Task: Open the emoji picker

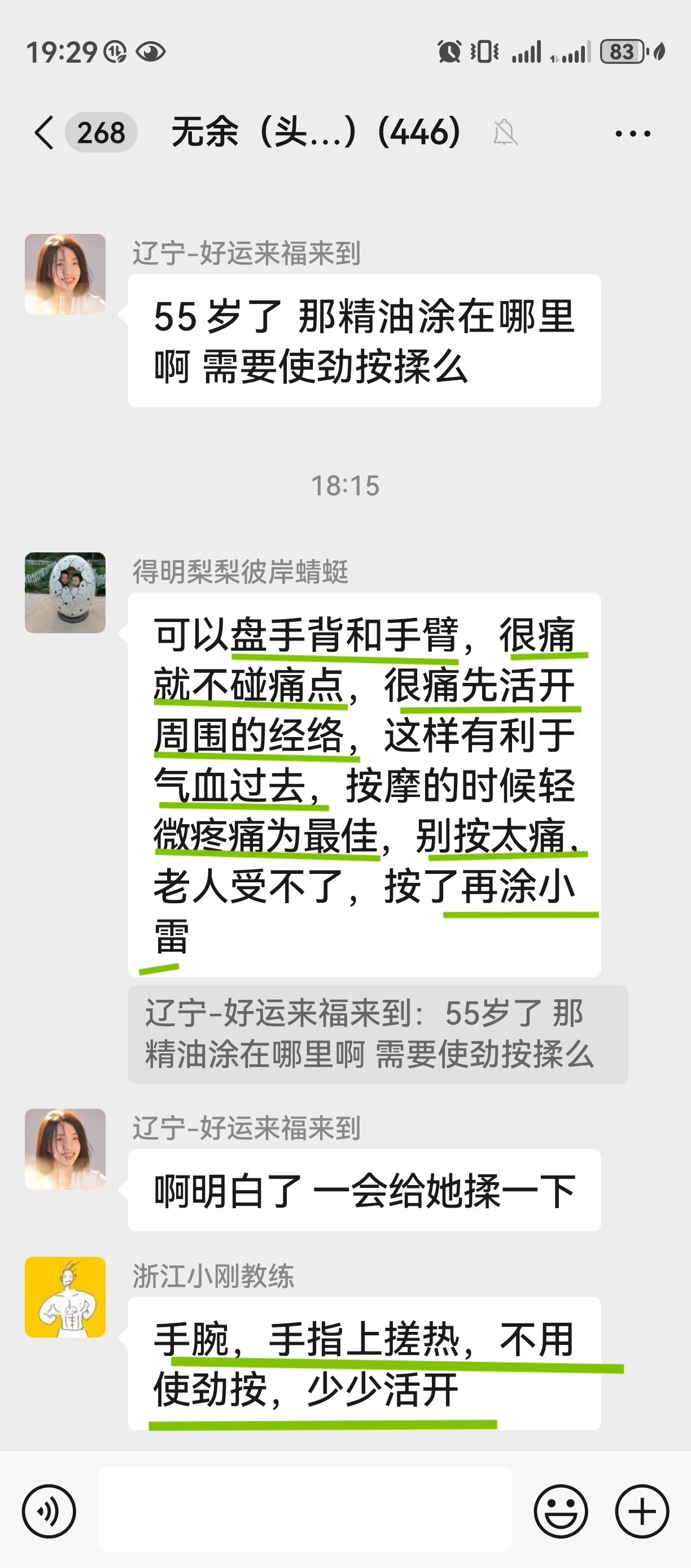Action: tap(560, 1511)
